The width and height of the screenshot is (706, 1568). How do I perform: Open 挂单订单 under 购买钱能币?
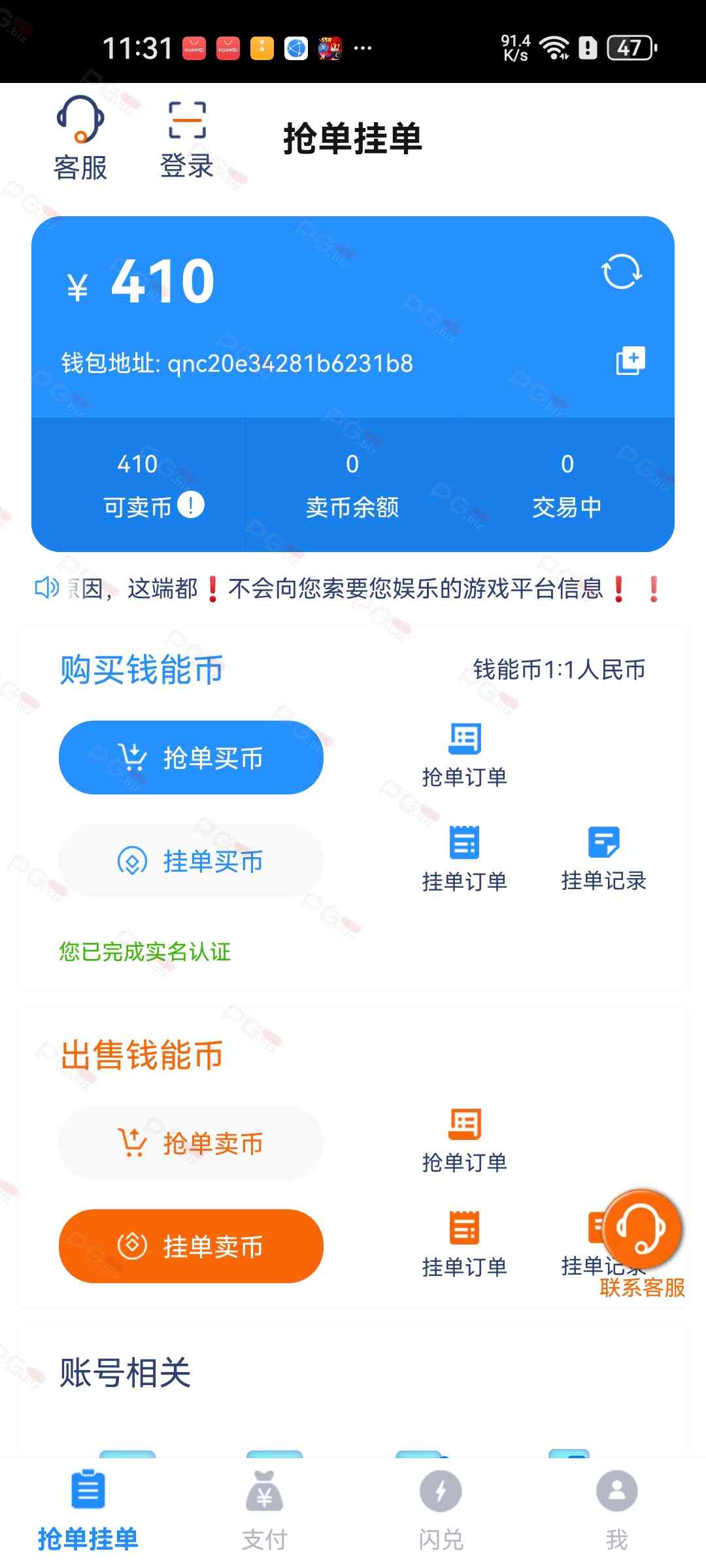tap(464, 858)
